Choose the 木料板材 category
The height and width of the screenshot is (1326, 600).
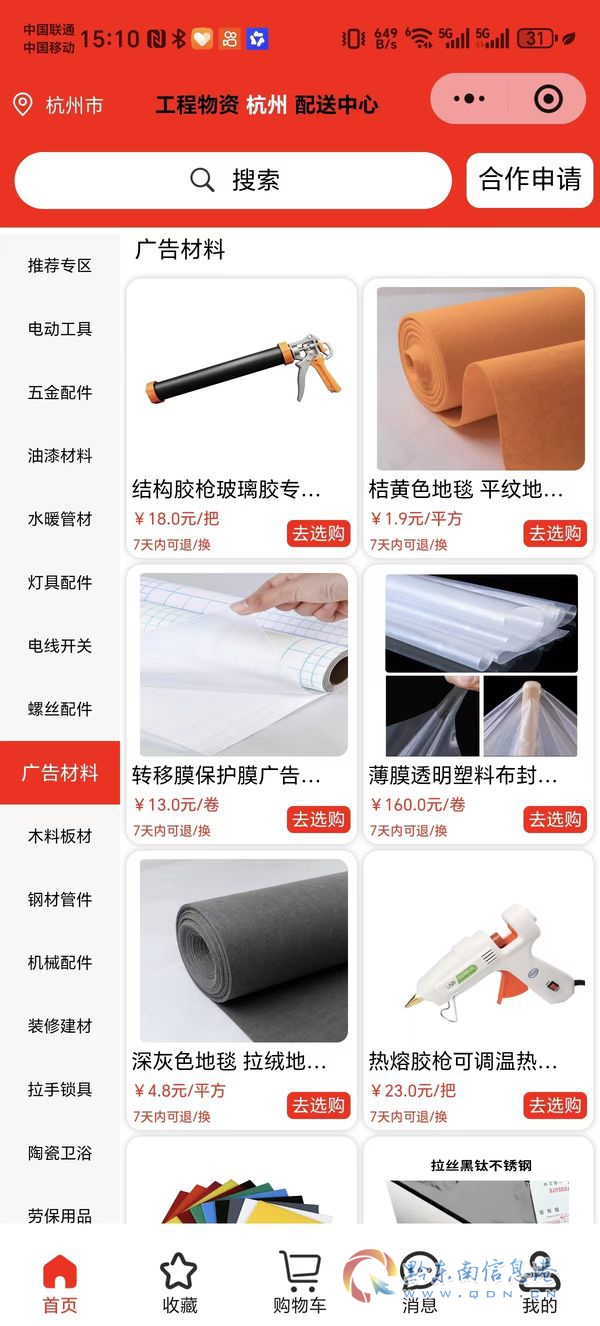pyautogui.click(x=60, y=836)
